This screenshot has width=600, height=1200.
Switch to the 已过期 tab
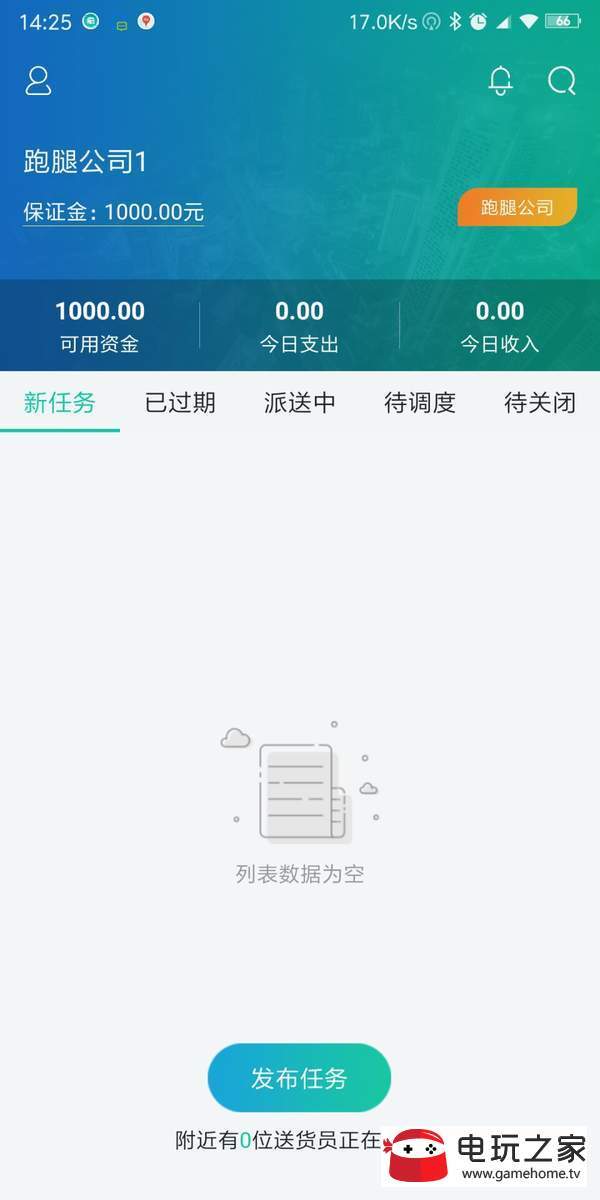(180, 403)
